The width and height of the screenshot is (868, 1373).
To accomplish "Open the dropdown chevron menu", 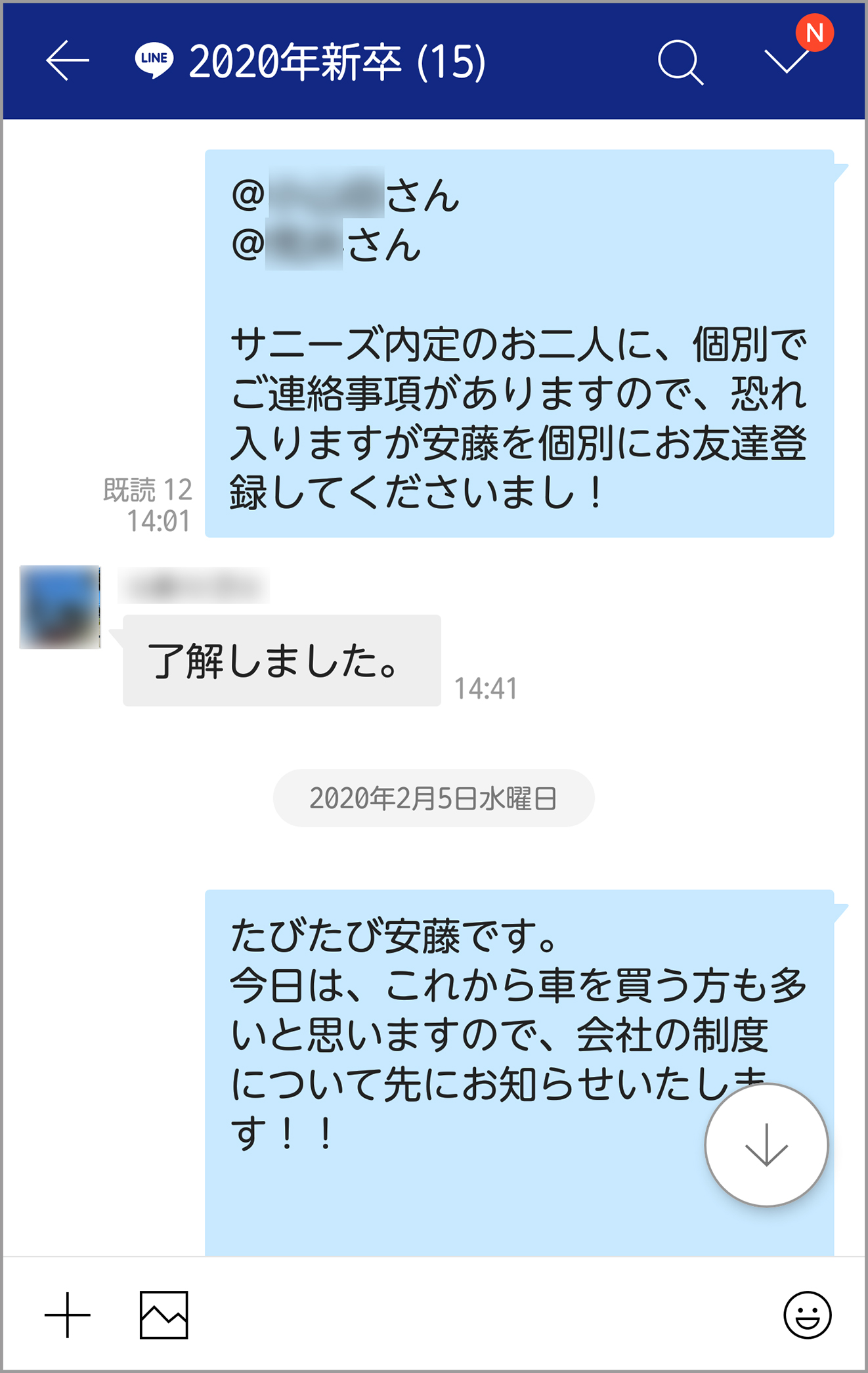I will coord(787,61).
